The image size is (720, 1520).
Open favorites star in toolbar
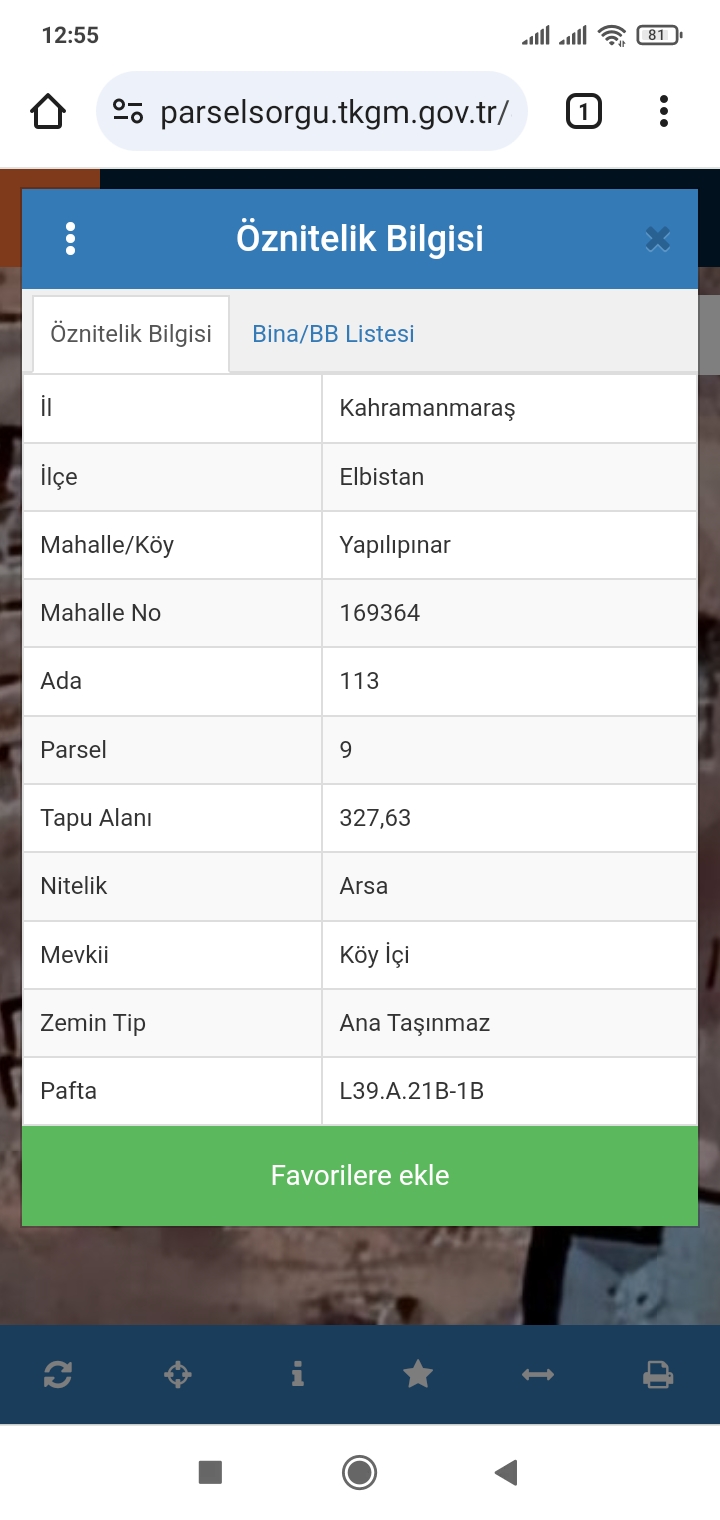pos(418,1375)
